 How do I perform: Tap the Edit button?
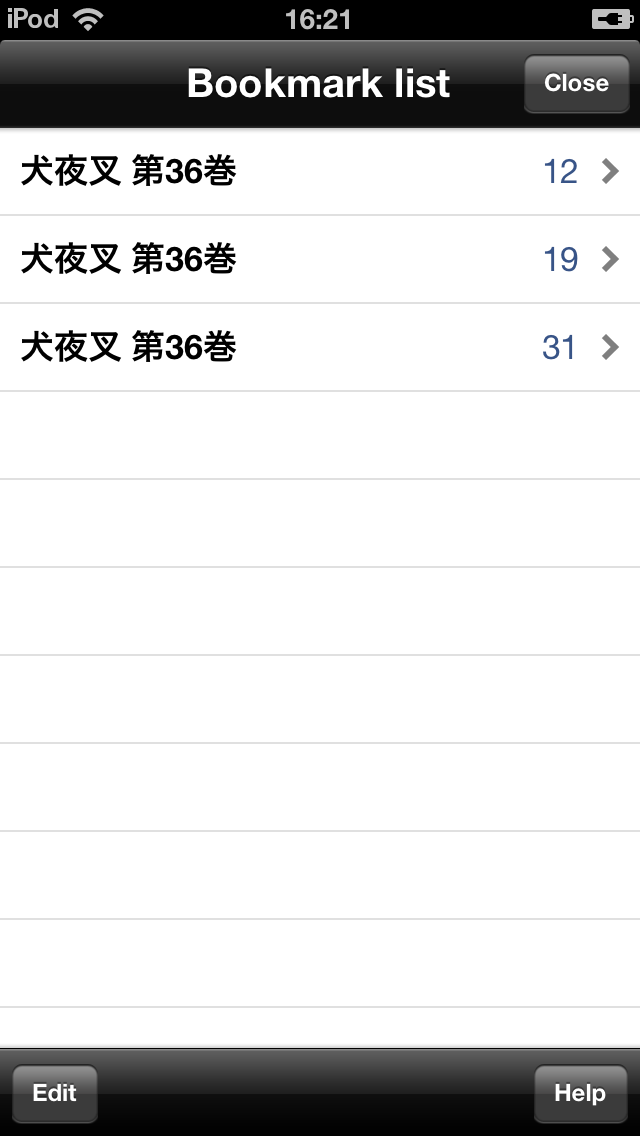tap(55, 1093)
